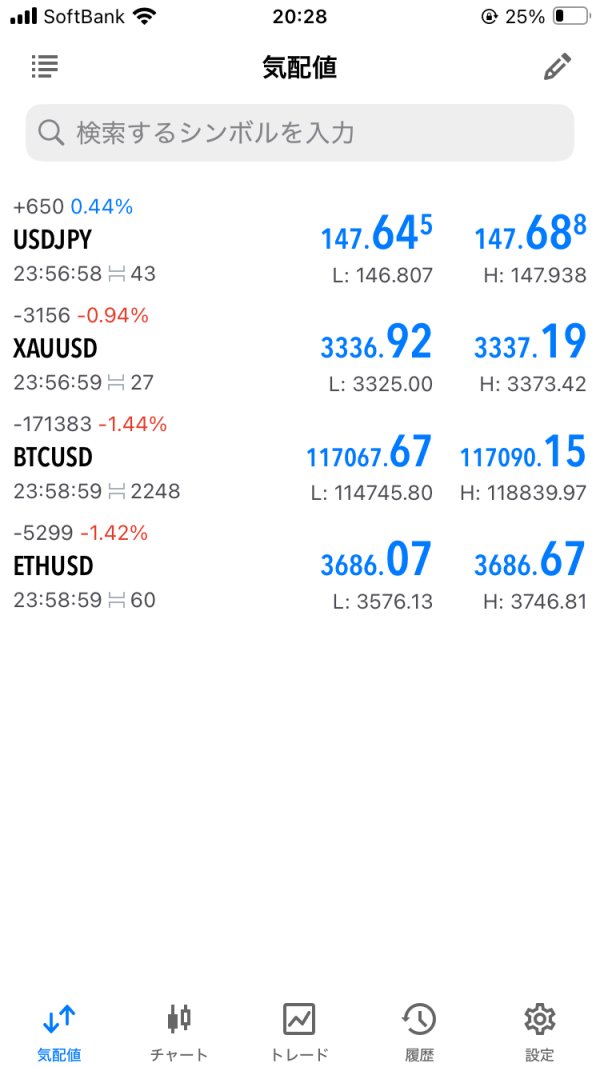This screenshot has height=1067, width=600.
Task: Switch to the 設定 tab
Action: 539,1031
